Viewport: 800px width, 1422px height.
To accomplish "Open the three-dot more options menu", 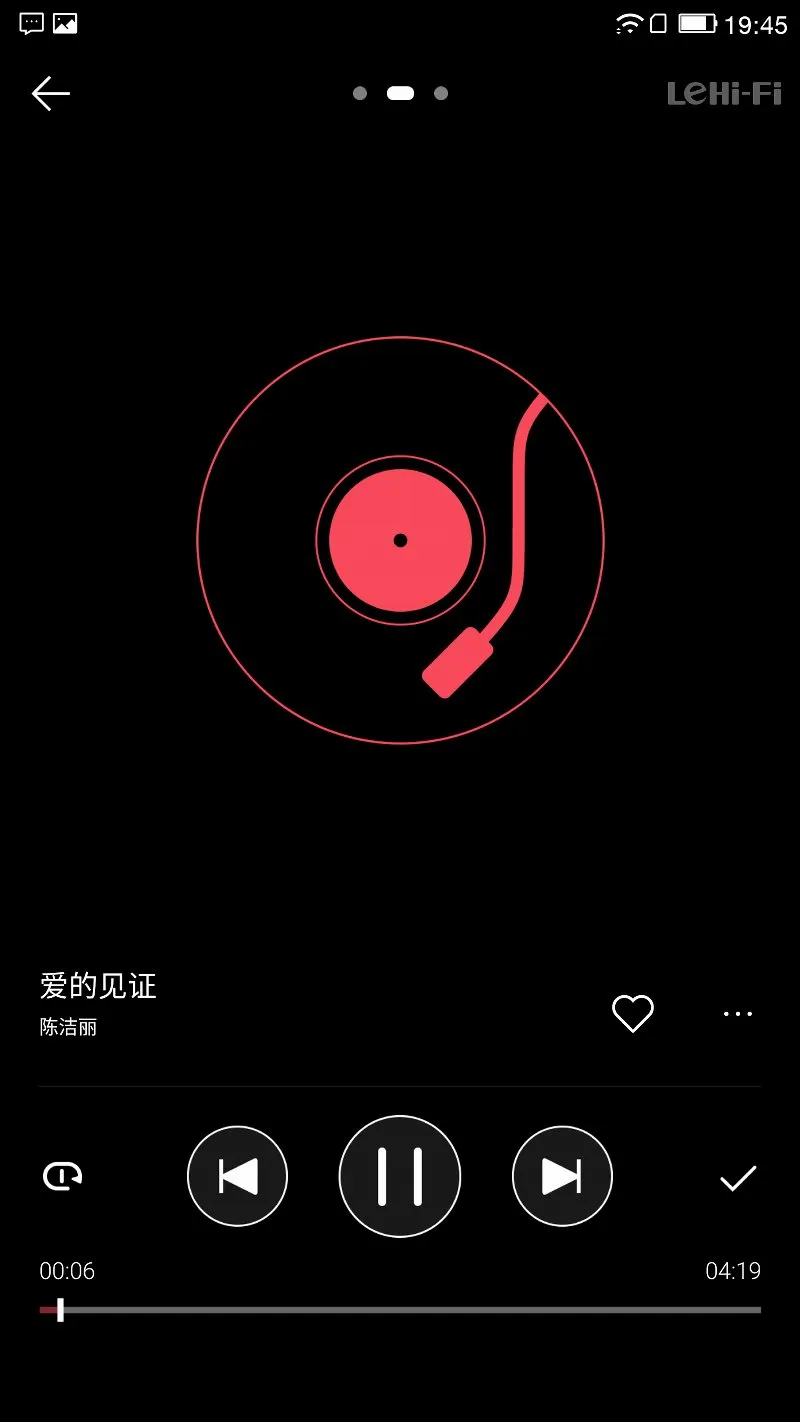I will click(738, 1014).
